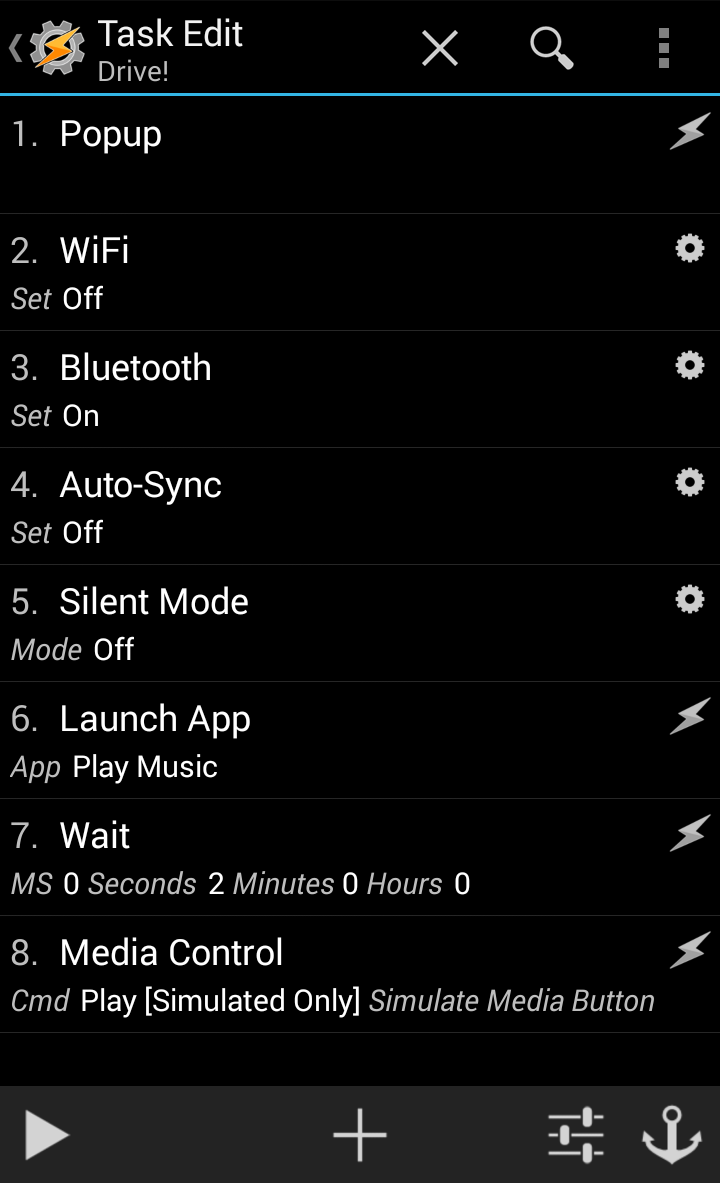Tap the lightning icon on the Popup action
The width and height of the screenshot is (720, 1183).
click(x=689, y=130)
